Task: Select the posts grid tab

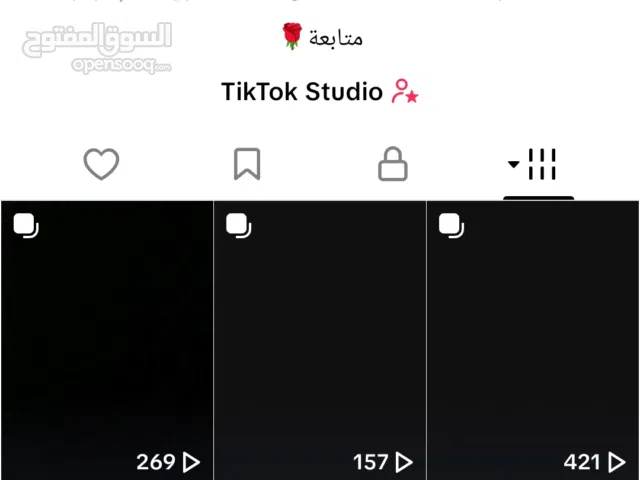Action: click(538, 164)
